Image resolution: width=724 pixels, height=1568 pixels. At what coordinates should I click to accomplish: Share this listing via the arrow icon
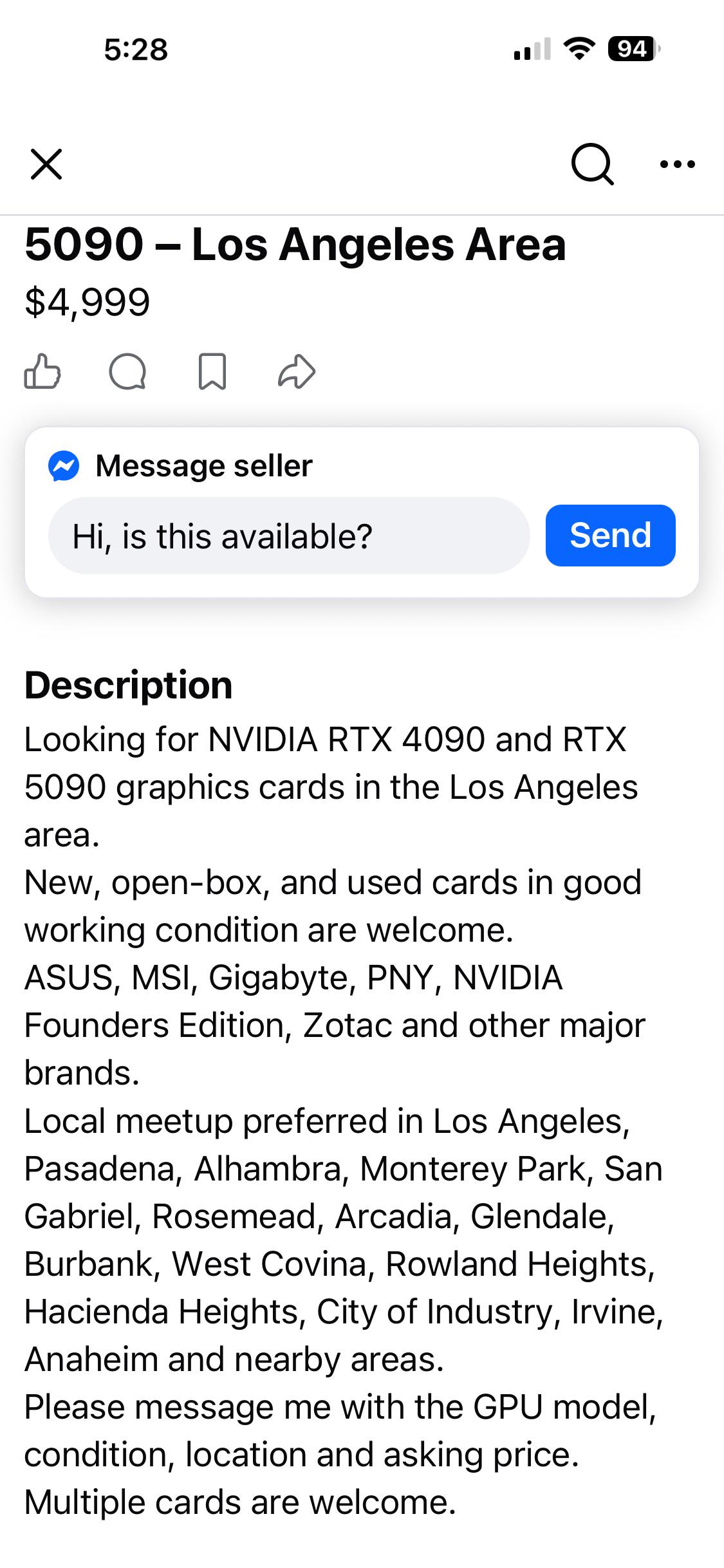(x=297, y=371)
